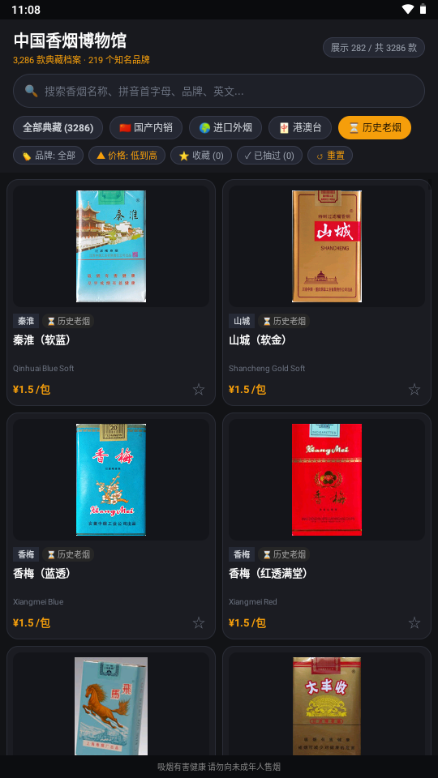Favorite 山城（软金）with its star icon
438x778 pixels.
(414, 389)
